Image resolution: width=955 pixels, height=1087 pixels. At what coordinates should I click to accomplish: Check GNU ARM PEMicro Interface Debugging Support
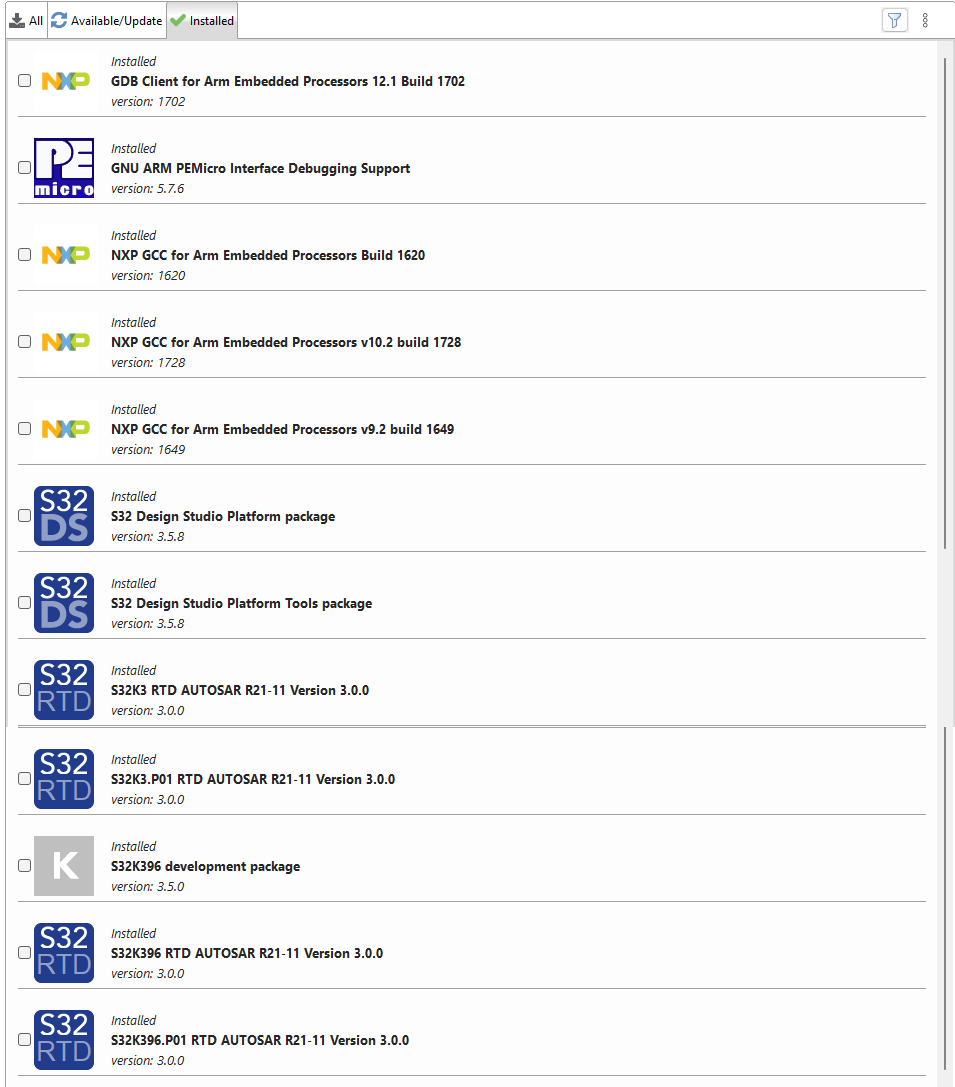pyautogui.click(x=25, y=168)
